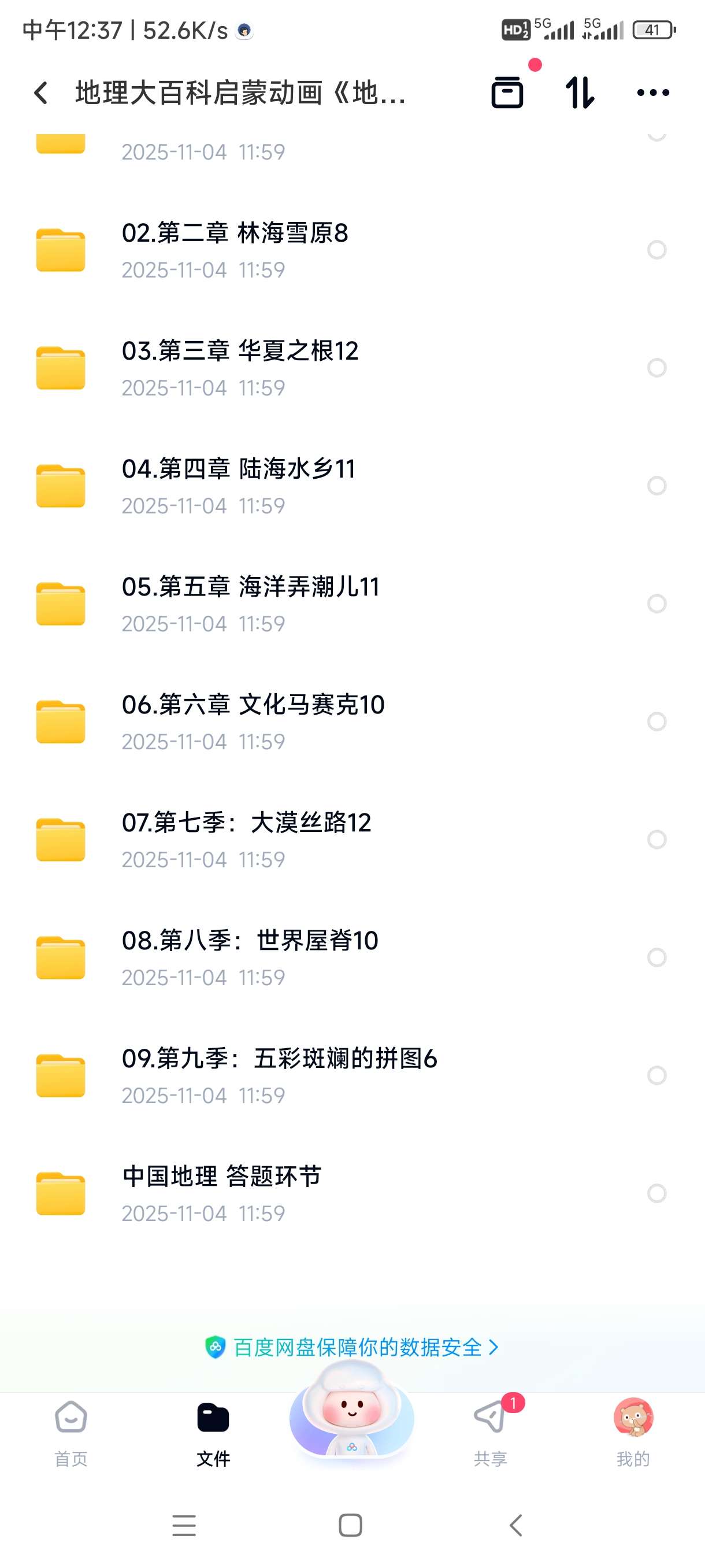Screen dimensions: 705x1568
Task: Switch to the 共享 tab
Action: (490, 1432)
